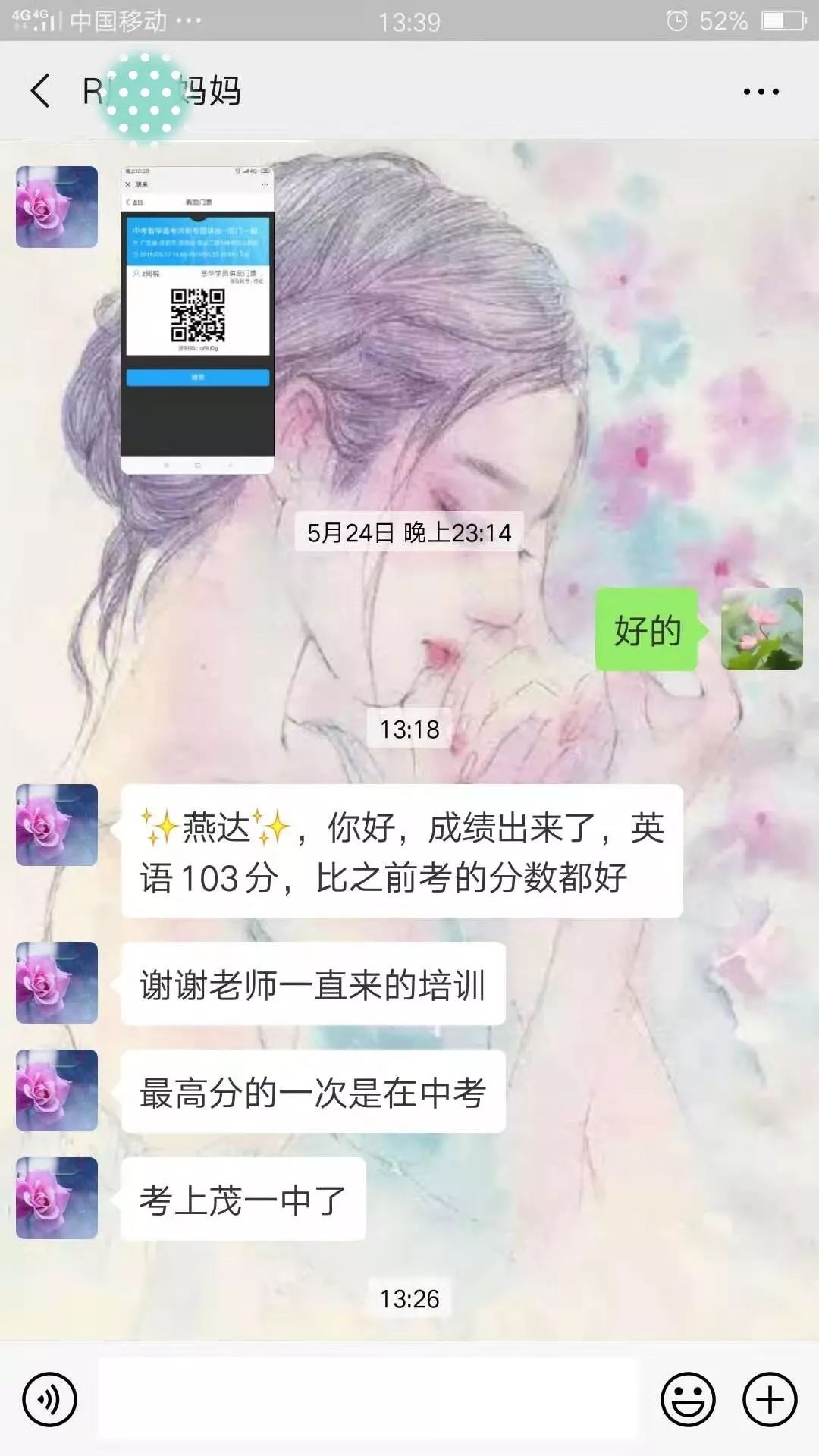The width and height of the screenshot is (819, 1456).
Task: Open the three-dot chat options menu
Action: [x=761, y=92]
